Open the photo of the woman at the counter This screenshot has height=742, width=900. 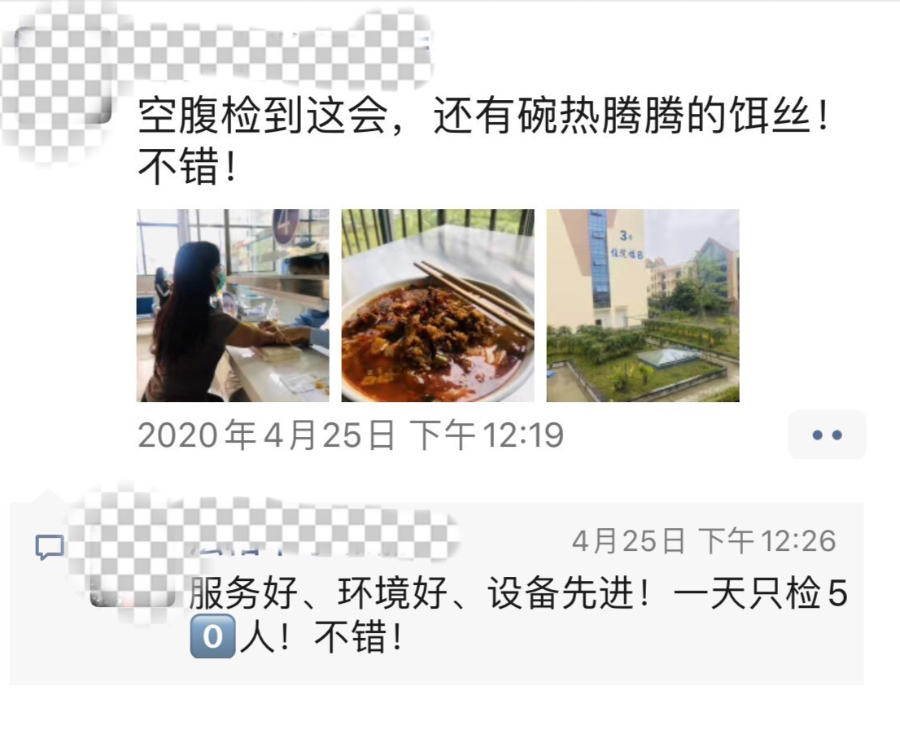(x=233, y=305)
